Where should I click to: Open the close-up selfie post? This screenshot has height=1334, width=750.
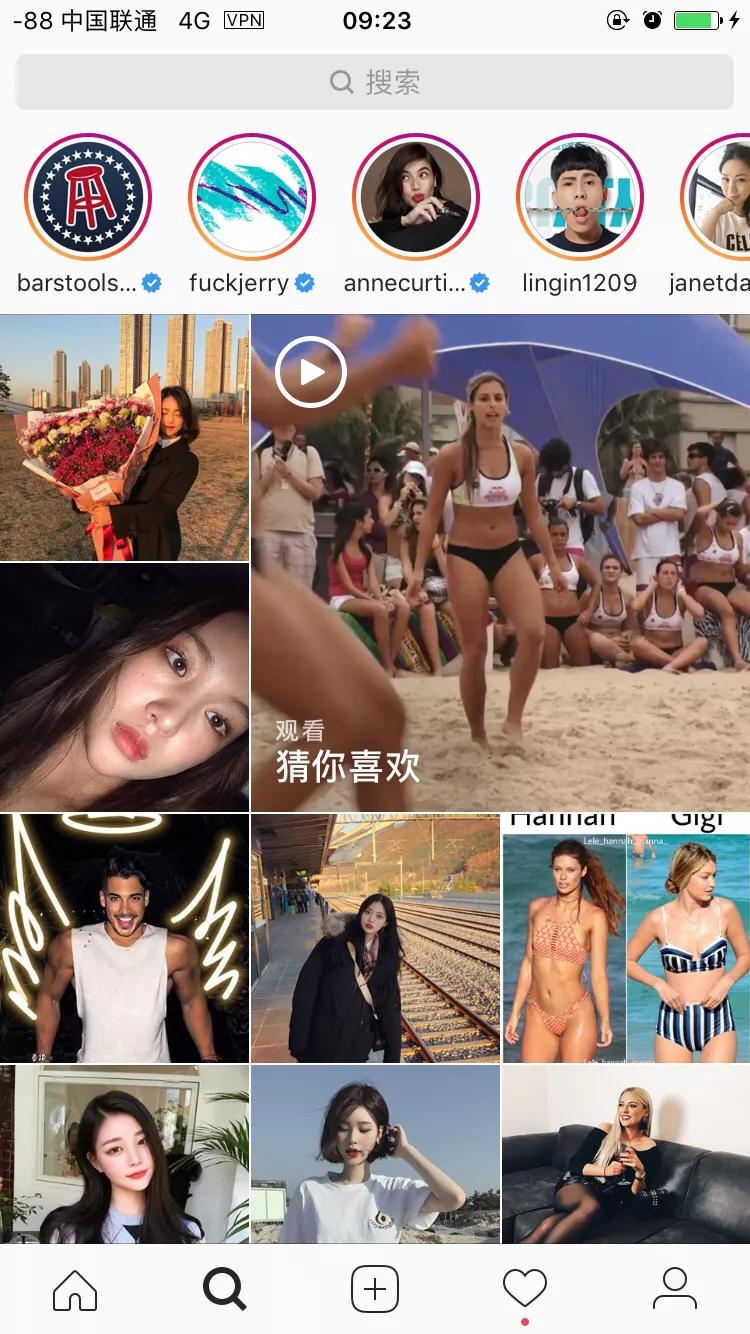(124, 687)
